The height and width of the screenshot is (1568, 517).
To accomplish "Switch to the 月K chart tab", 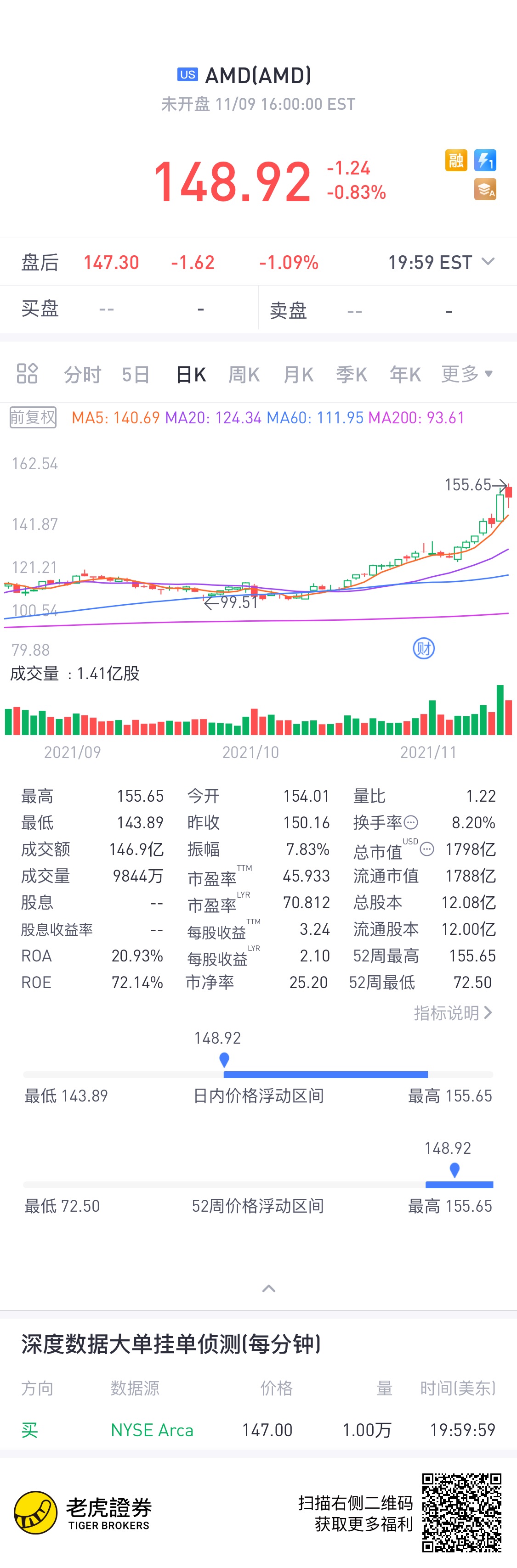I will coord(298,374).
